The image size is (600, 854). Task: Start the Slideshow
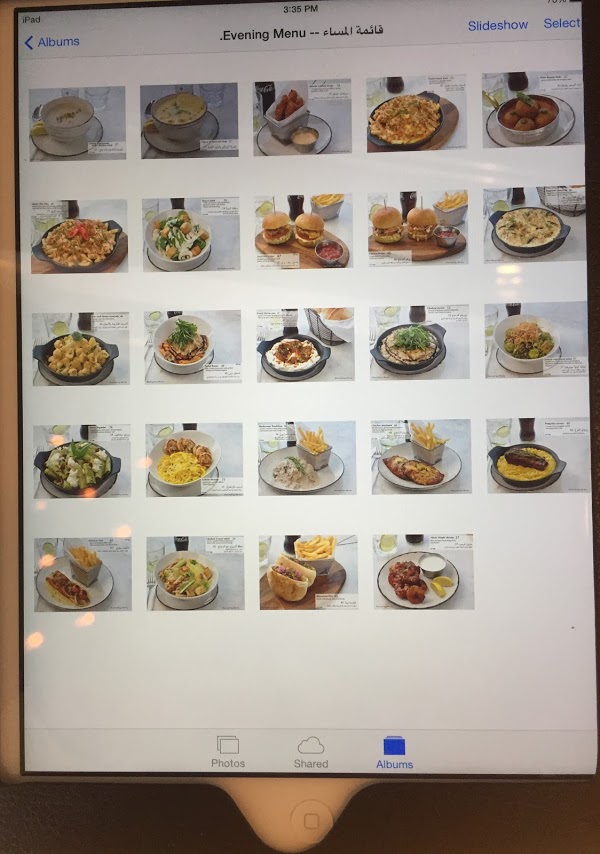(497, 25)
